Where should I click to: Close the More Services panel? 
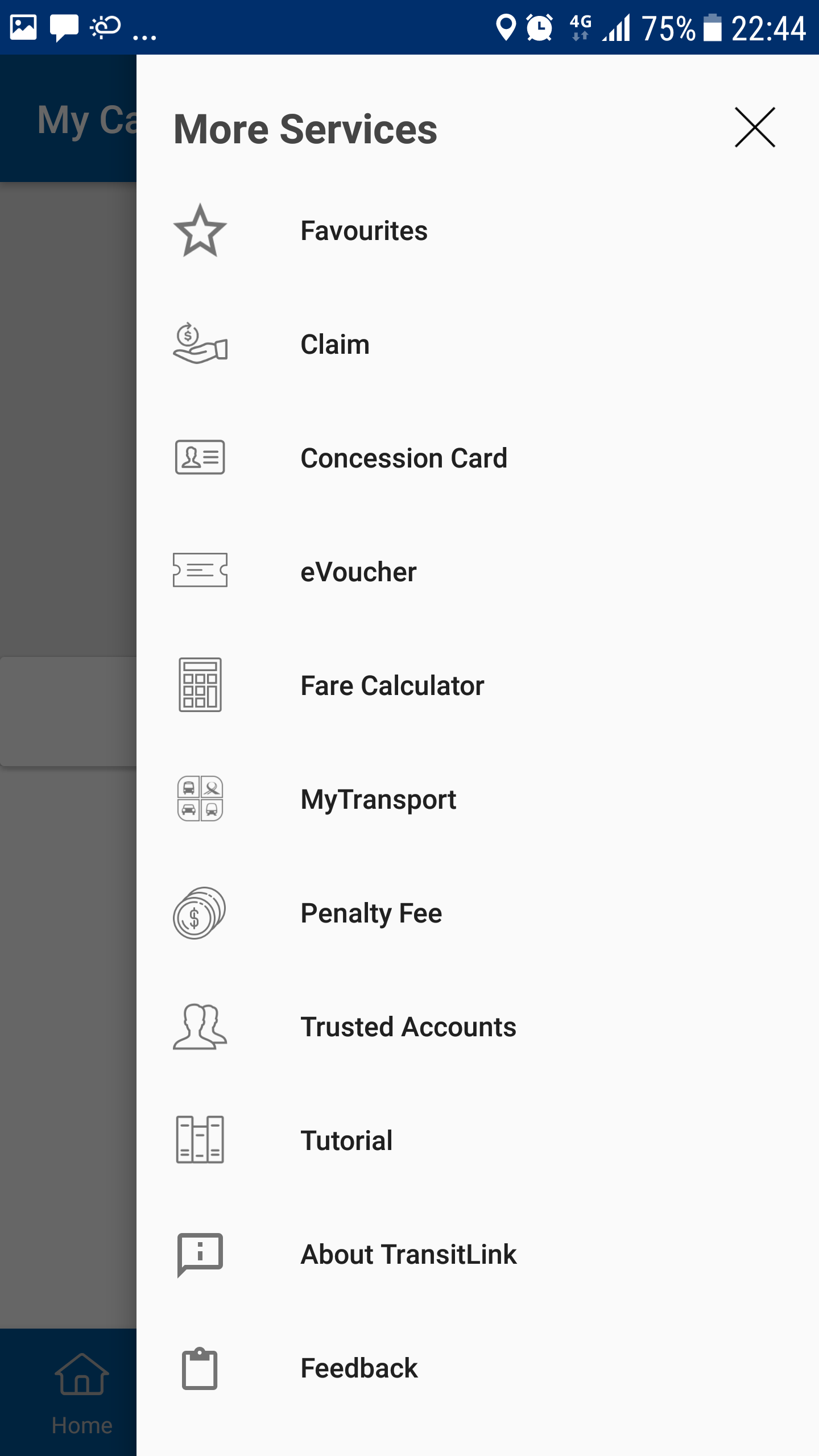point(755,127)
